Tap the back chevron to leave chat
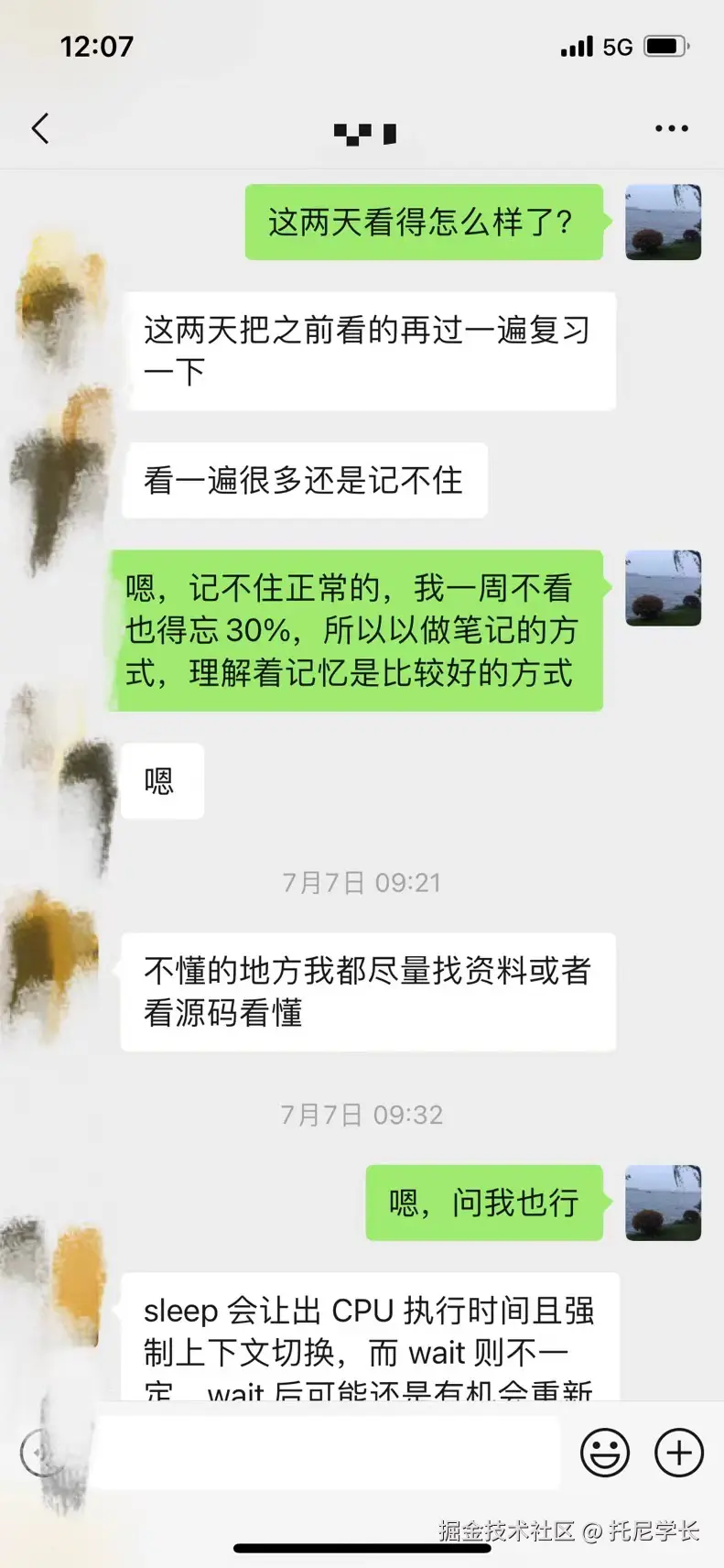Viewport: 724px width, 1568px height. [39, 128]
